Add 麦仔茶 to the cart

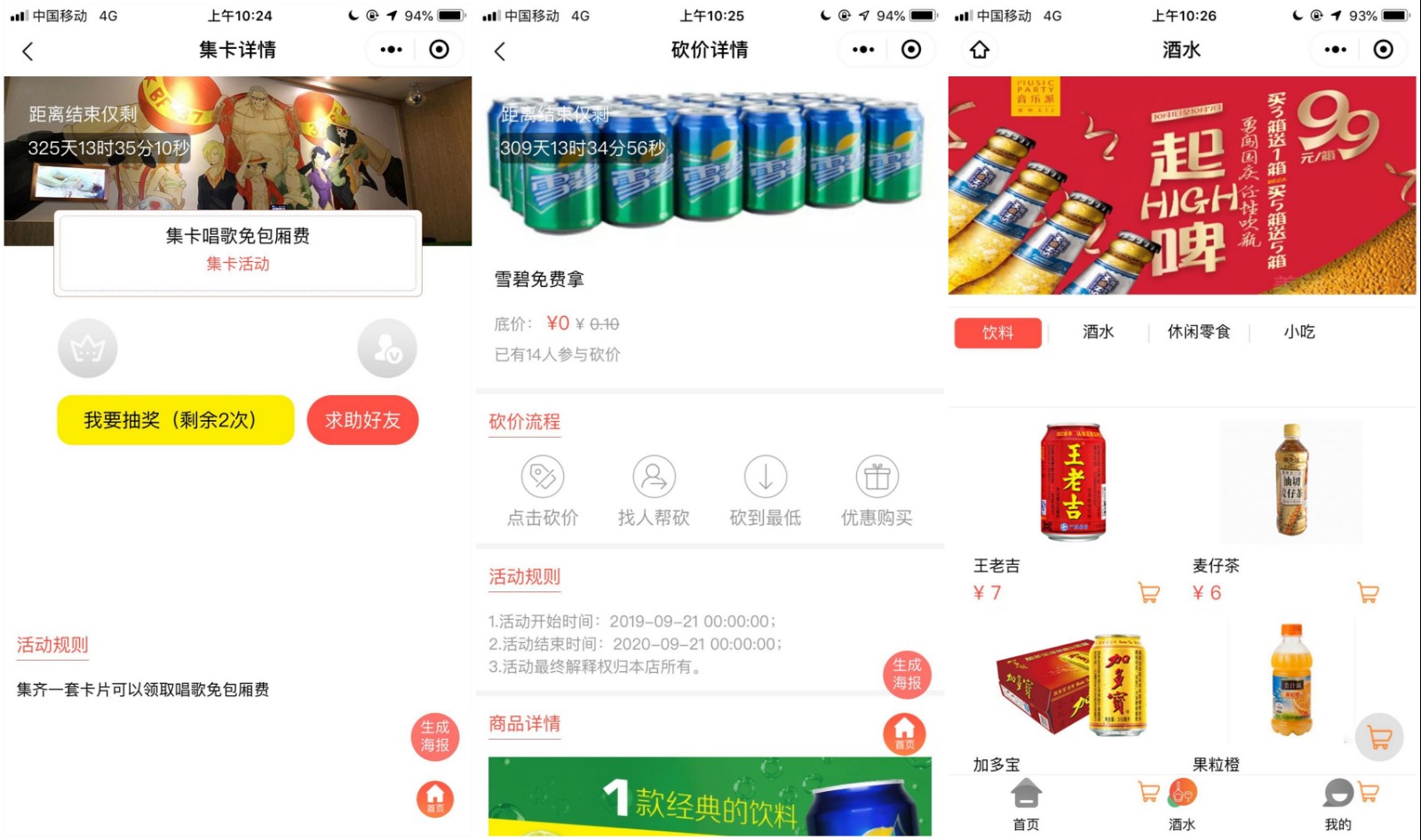[1368, 592]
